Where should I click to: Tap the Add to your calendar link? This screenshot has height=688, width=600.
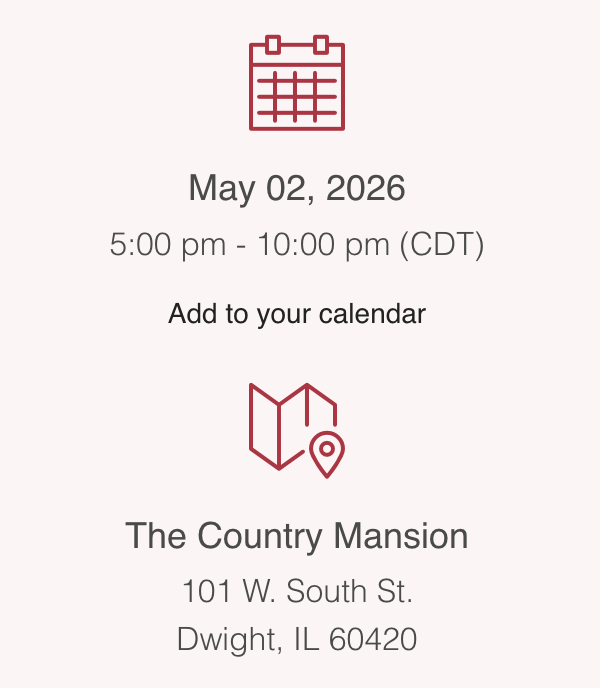click(297, 314)
